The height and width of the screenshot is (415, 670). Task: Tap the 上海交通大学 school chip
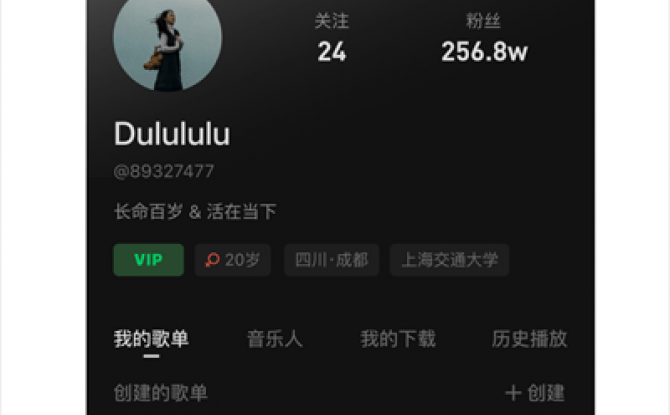[x=449, y=260]
